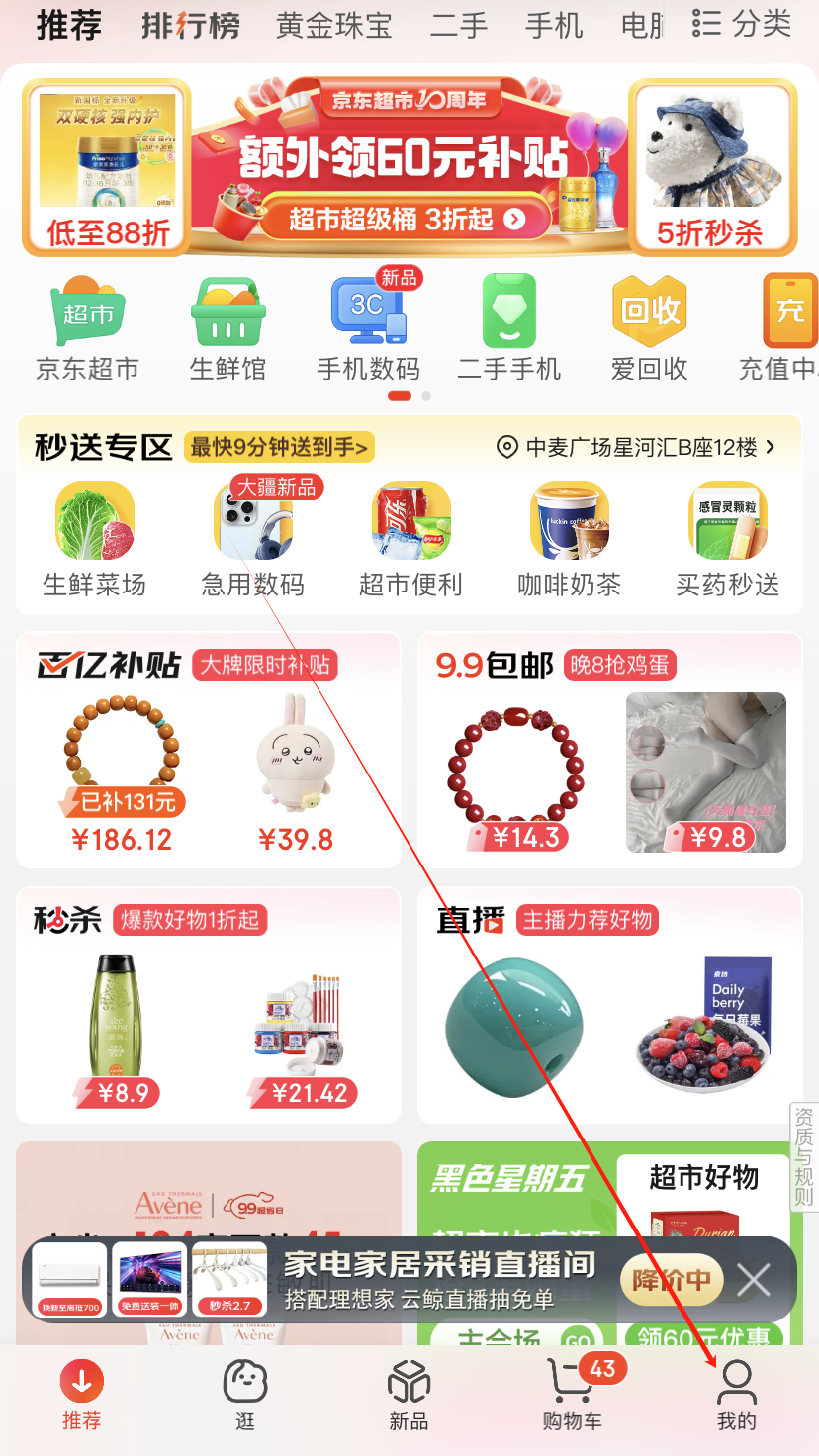Screen dimensions: 819x1456
Task: Open 咖啡奶茶 quick delivery
Action: coord(569,539)
